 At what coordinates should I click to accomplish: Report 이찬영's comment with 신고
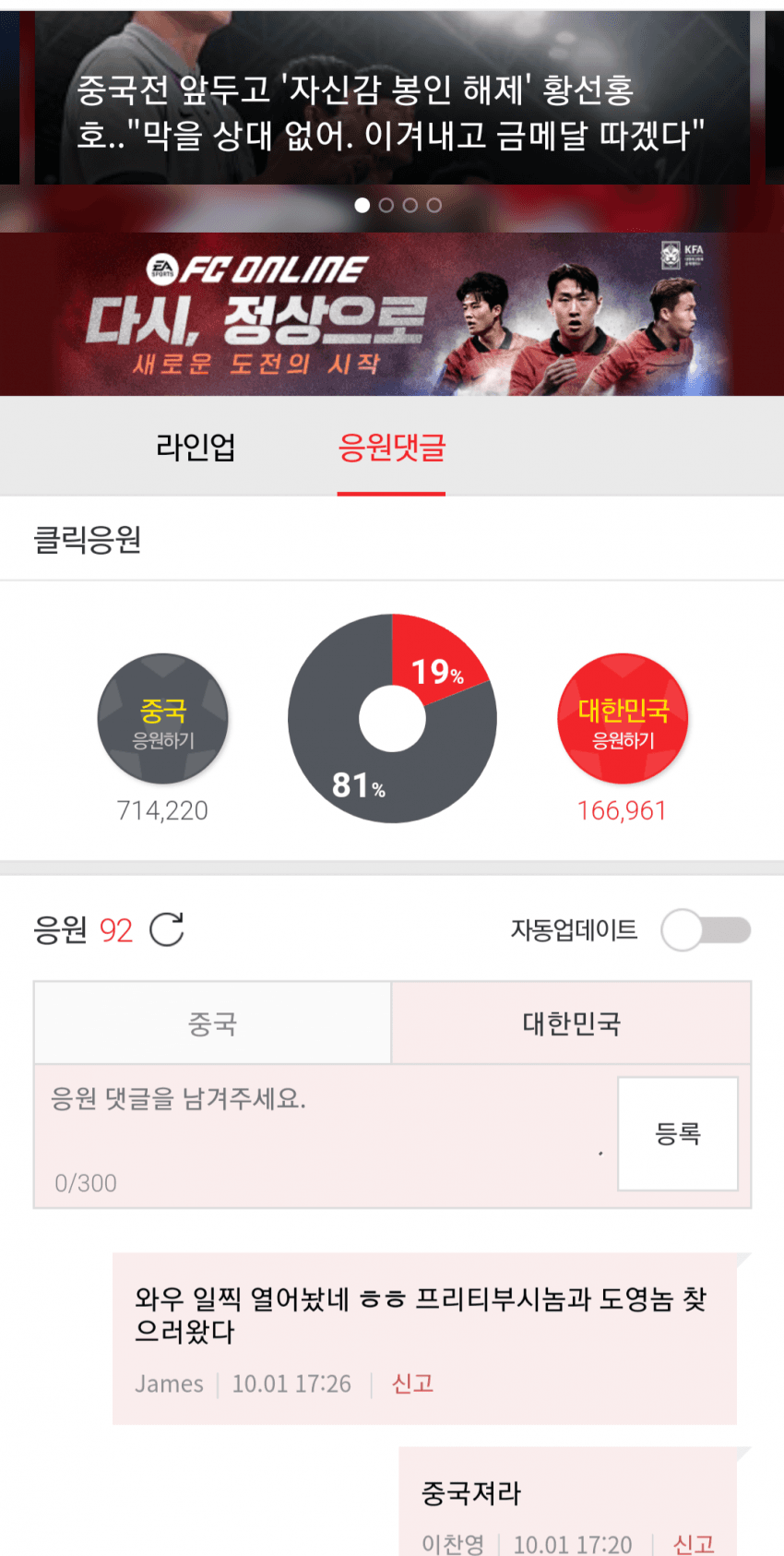pos(694,1543)
